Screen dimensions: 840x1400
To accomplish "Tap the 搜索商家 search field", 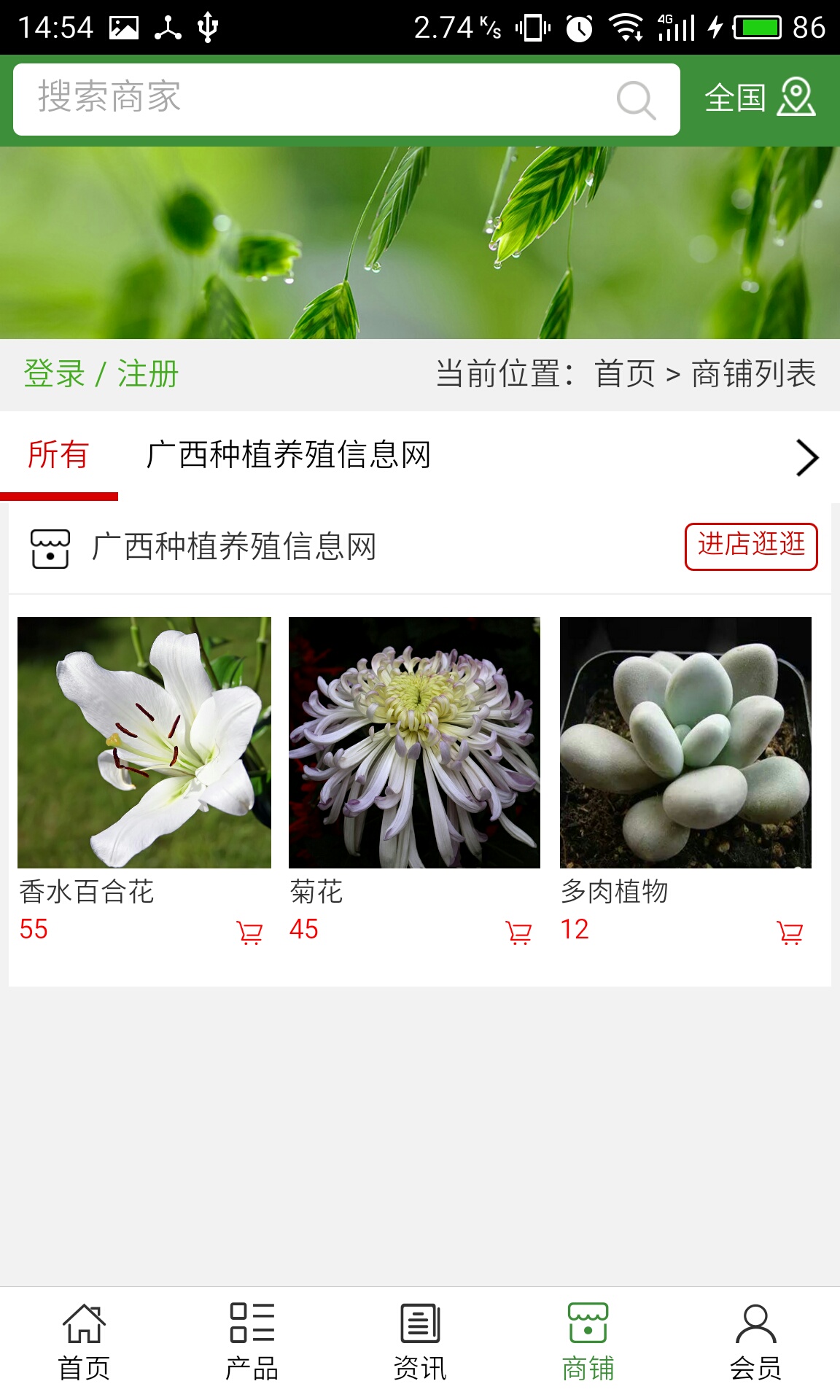I will [314, 99].
